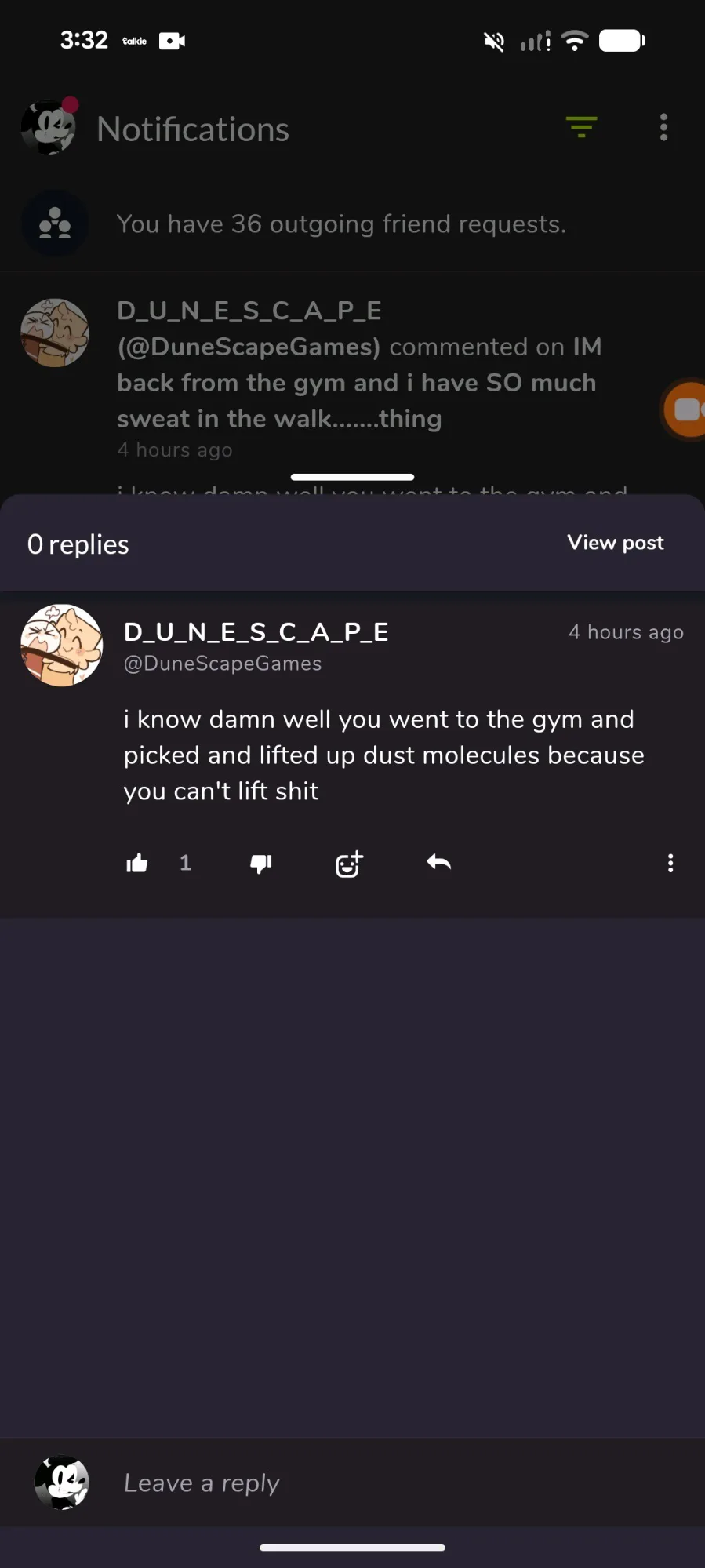Tap the Leave a reply field

click(392, 1483)
